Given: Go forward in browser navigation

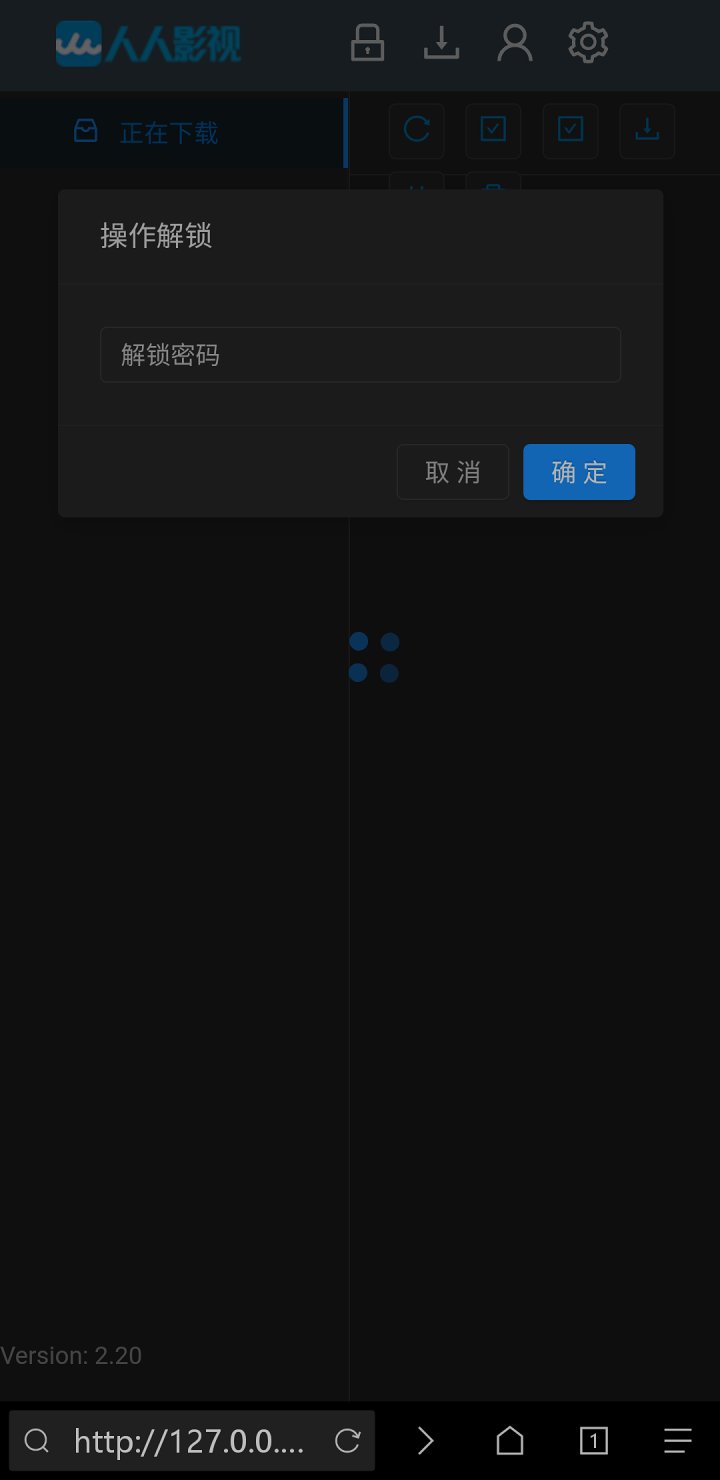Looking at the screenshot, I should coord(426,1441).
